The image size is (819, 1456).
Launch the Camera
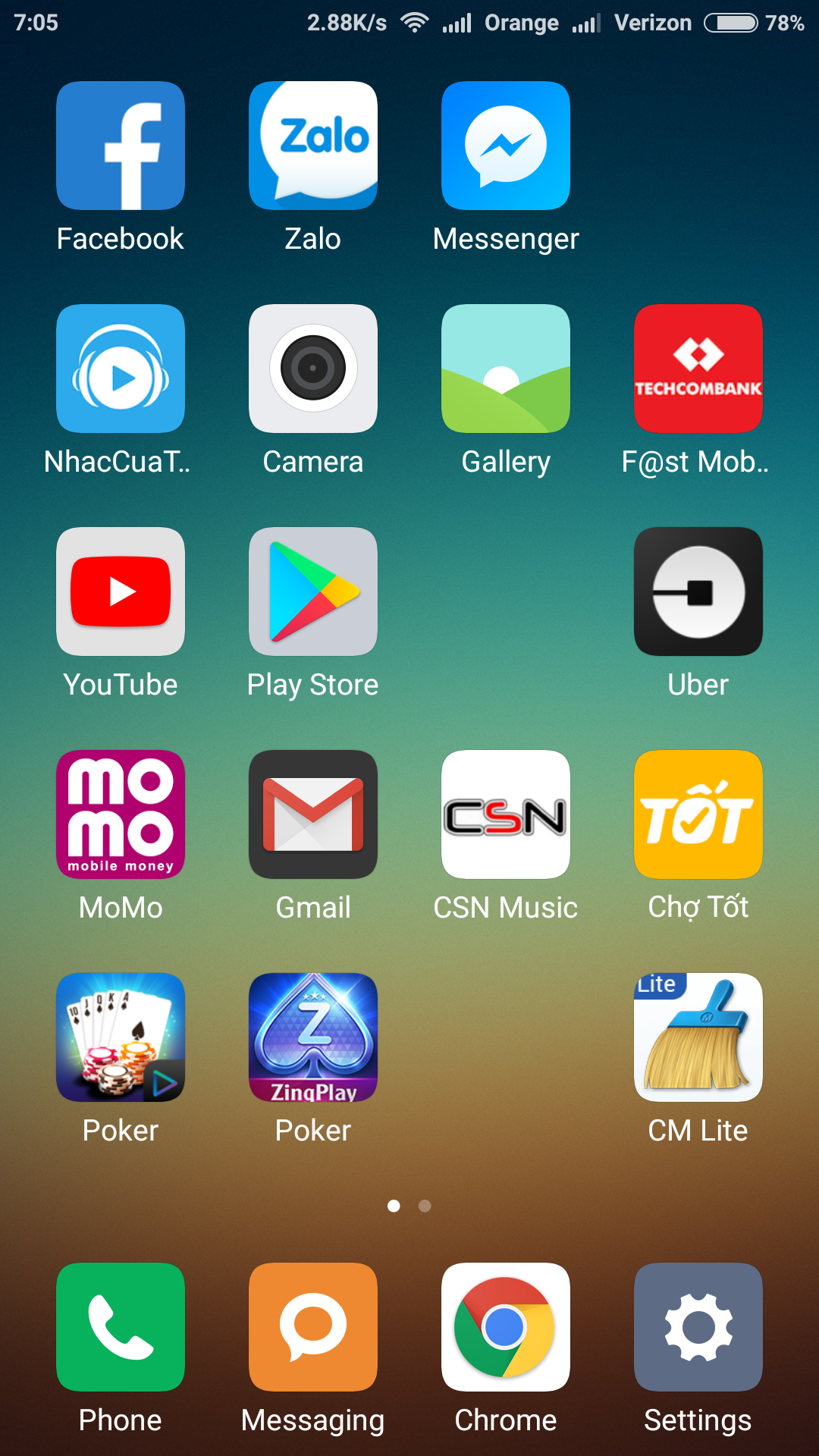[x=313, y=369]
